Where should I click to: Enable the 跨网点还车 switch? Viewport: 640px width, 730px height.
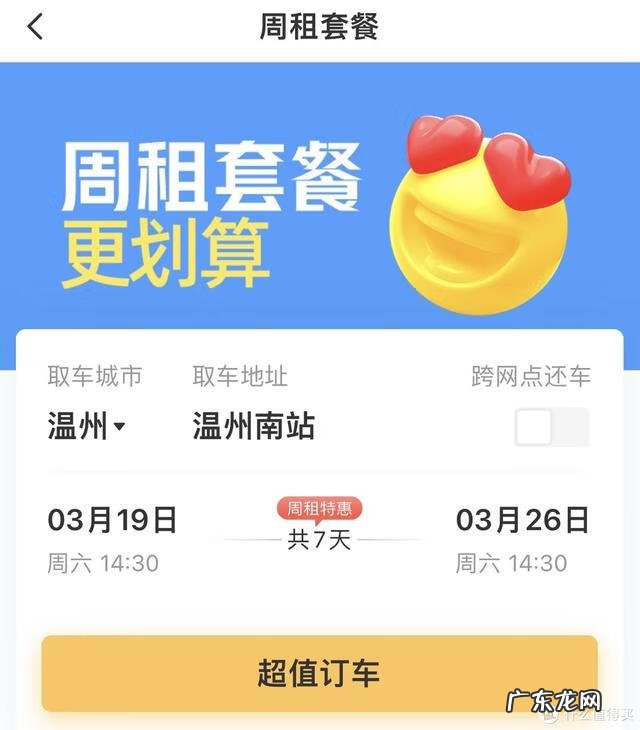coord(551,427)
